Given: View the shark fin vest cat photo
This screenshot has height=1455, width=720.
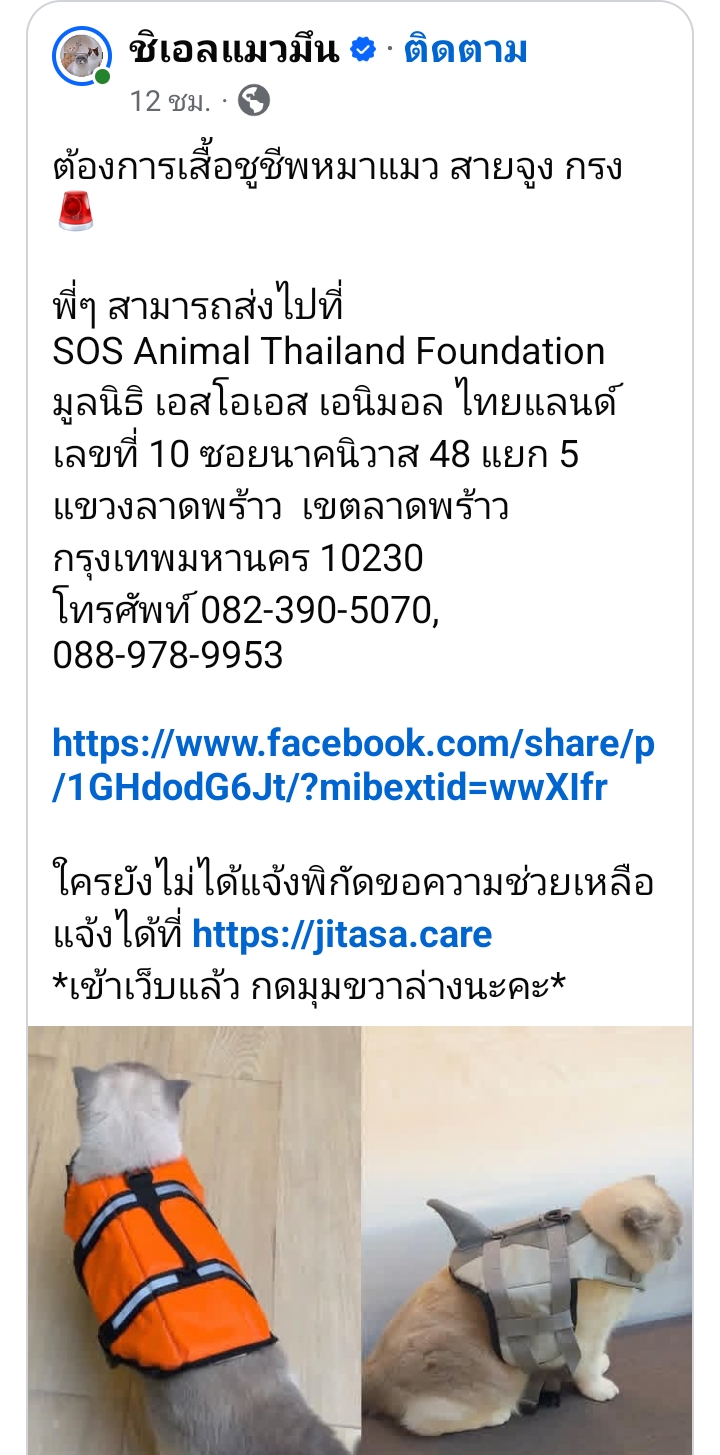Looking at the screenshot, I should (x=527, y=1240).
